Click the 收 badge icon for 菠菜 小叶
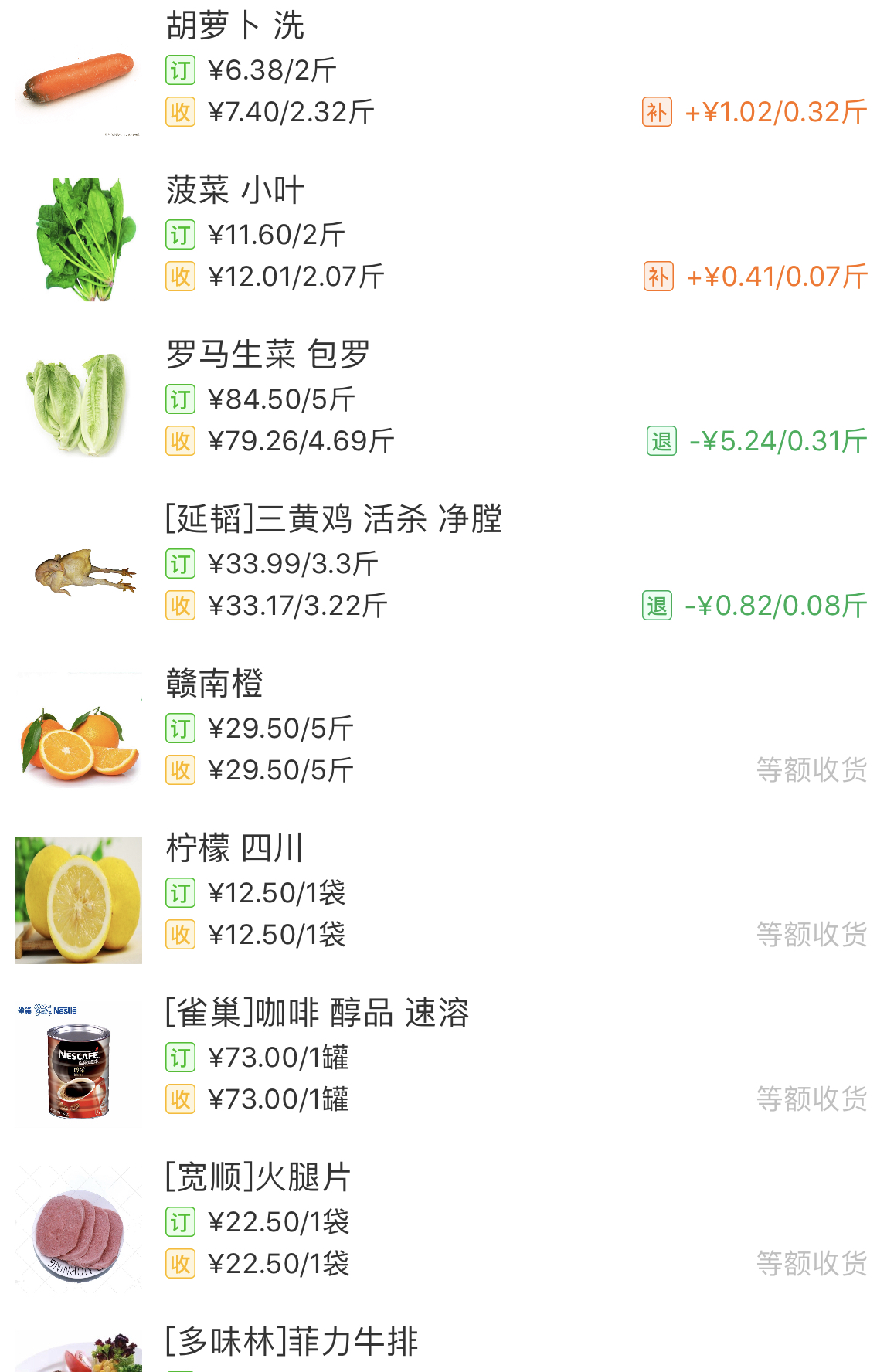 (180, 275)
